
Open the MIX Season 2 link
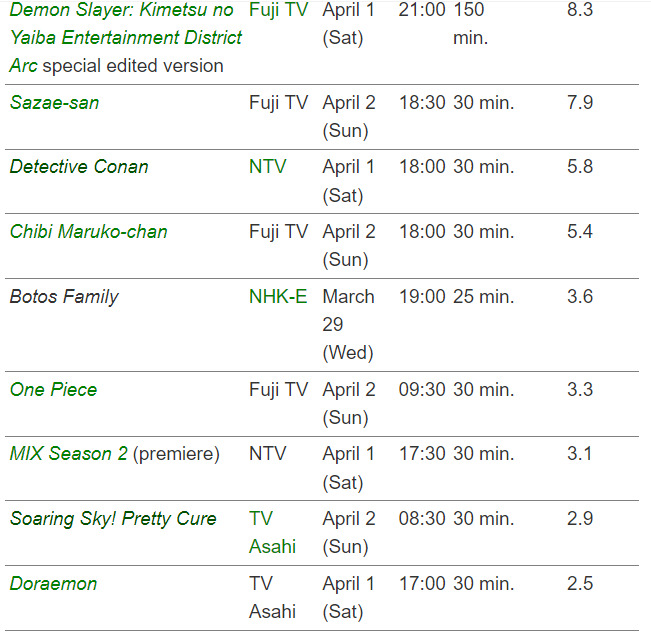pos(68,454)
